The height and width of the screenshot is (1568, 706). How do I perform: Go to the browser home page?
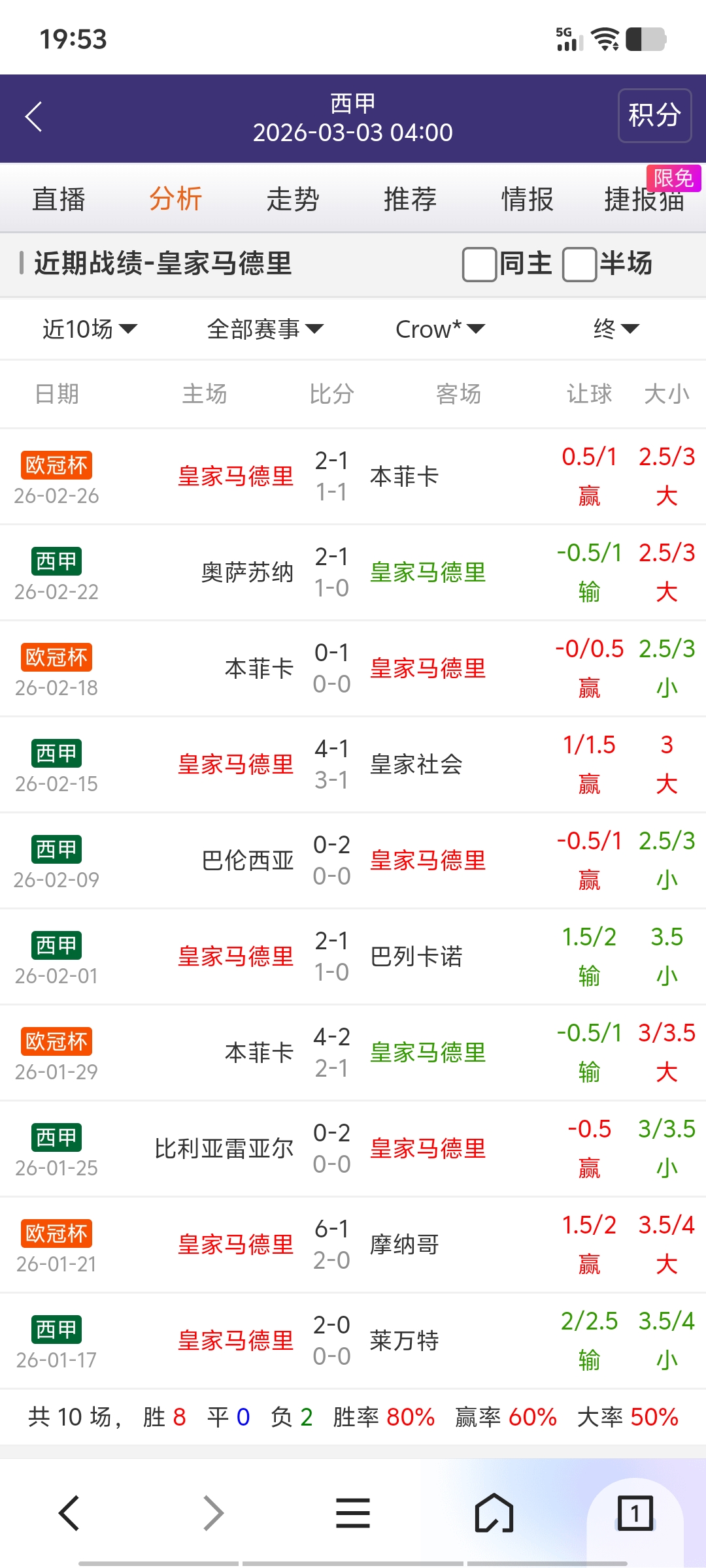[494, 1513]
